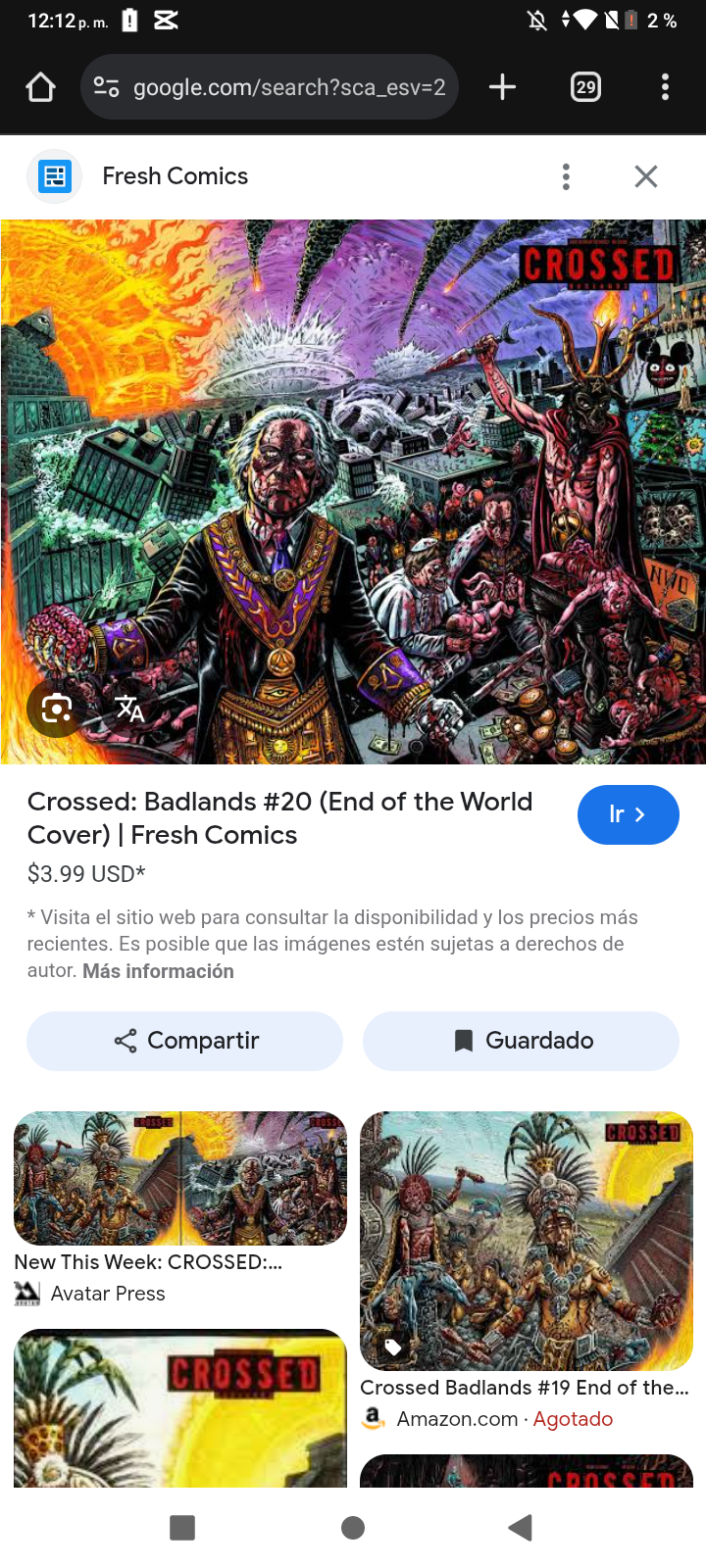Go back using the system back button
706x1568 pixels.
click(x=521, y=1527)
